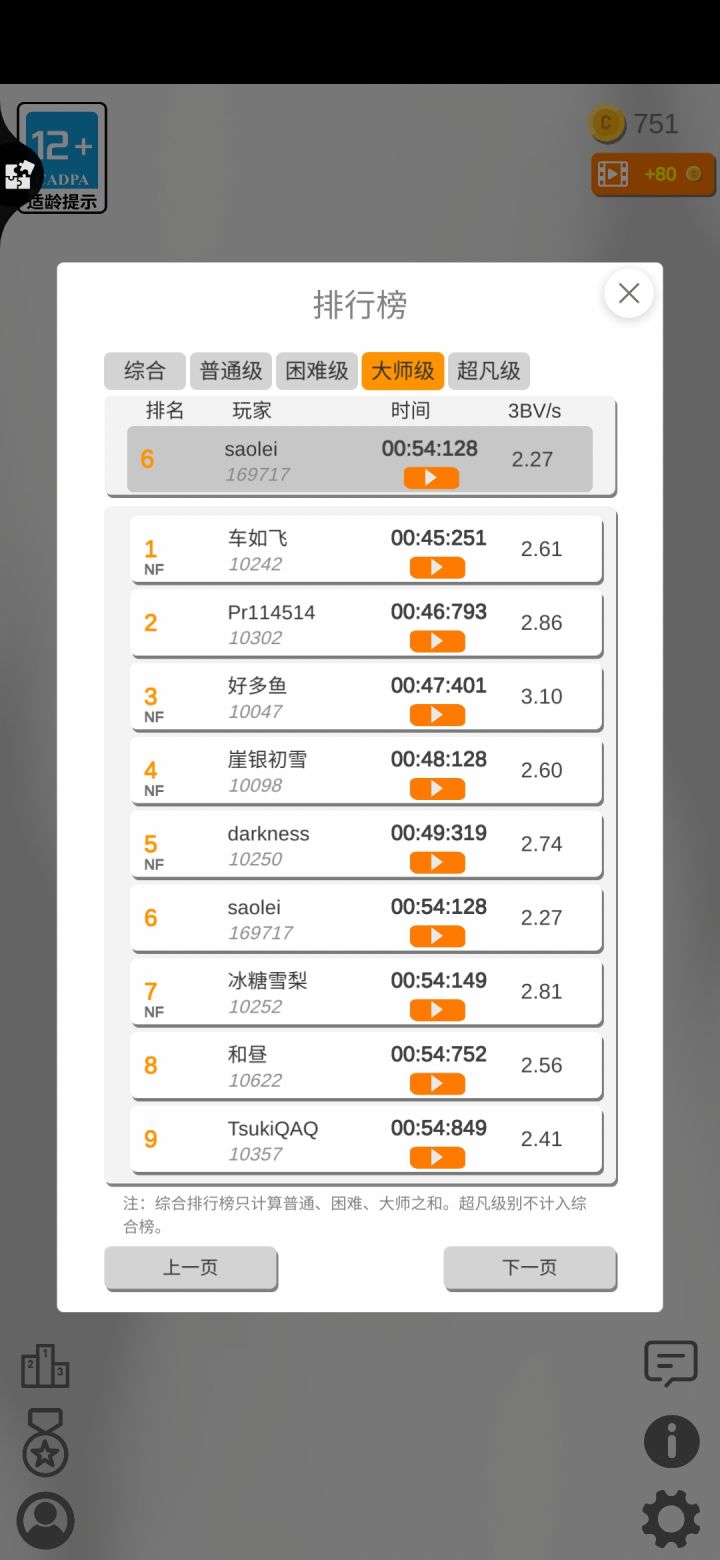720x1560 pixels.
Task: Select the 困难级 tab
Action: [x=317, y=371]
